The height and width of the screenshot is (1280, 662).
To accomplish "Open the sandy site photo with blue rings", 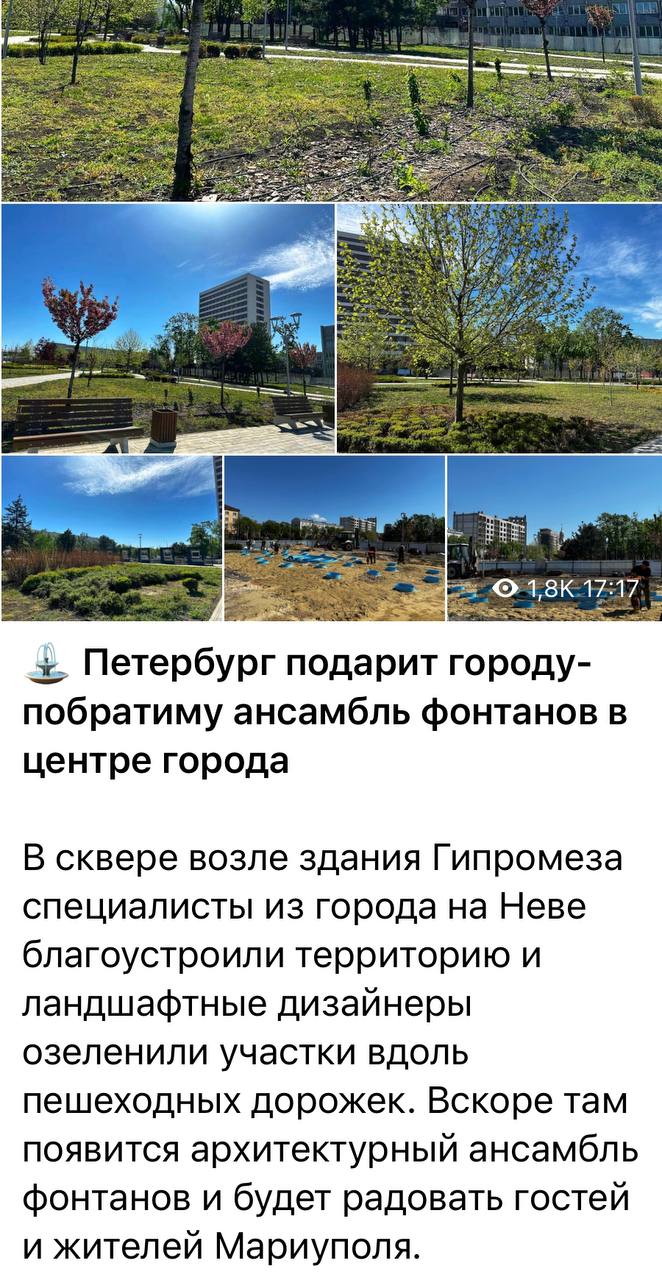I will (x=334, y=538).
